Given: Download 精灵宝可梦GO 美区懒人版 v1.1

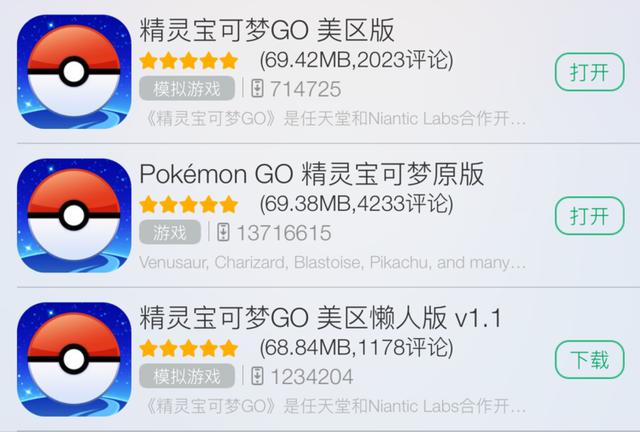Looking at the screenshot, I should coord(588,360).
